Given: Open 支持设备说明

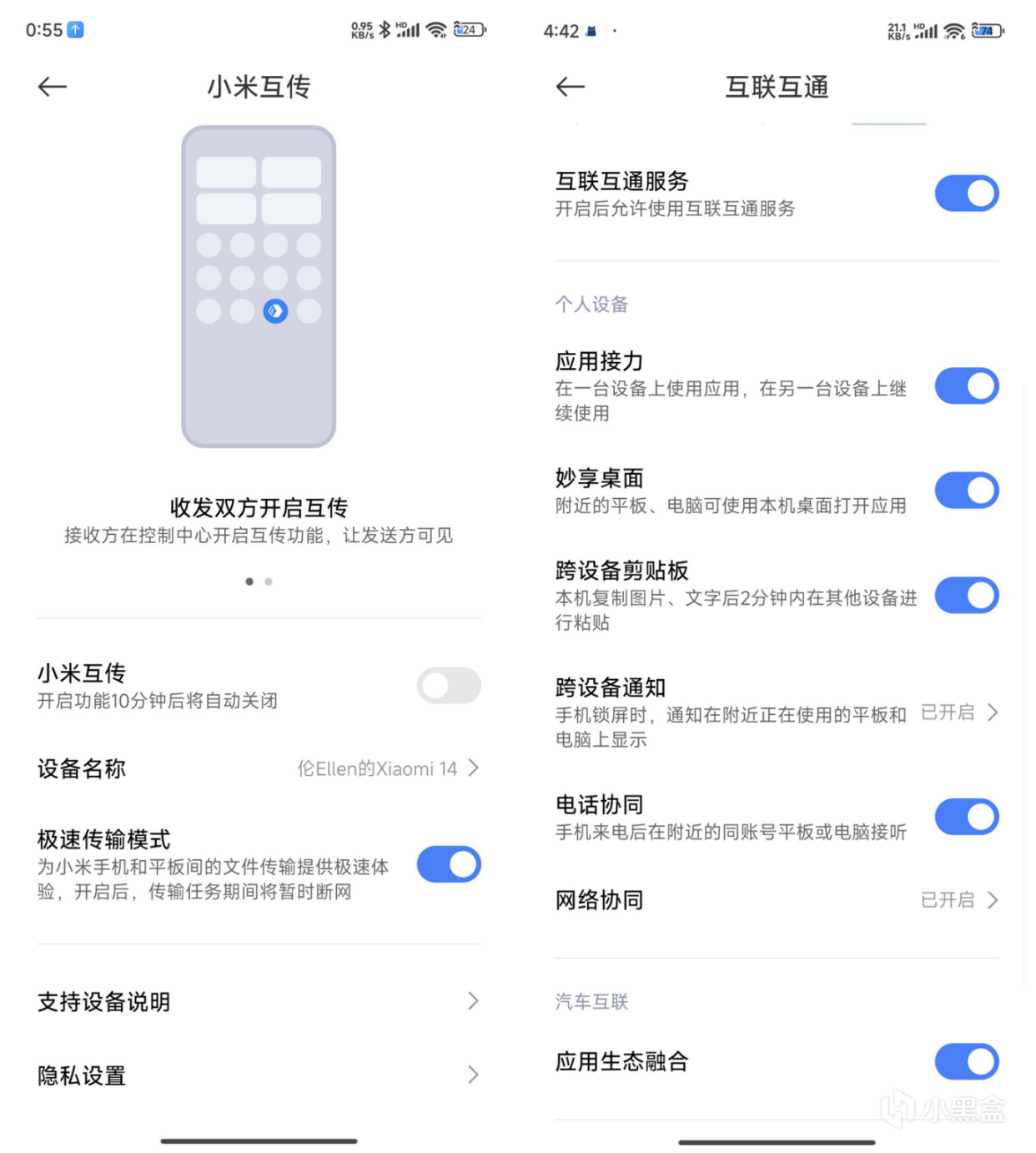Looking at the screenshot, I should tap(259, 1001).
